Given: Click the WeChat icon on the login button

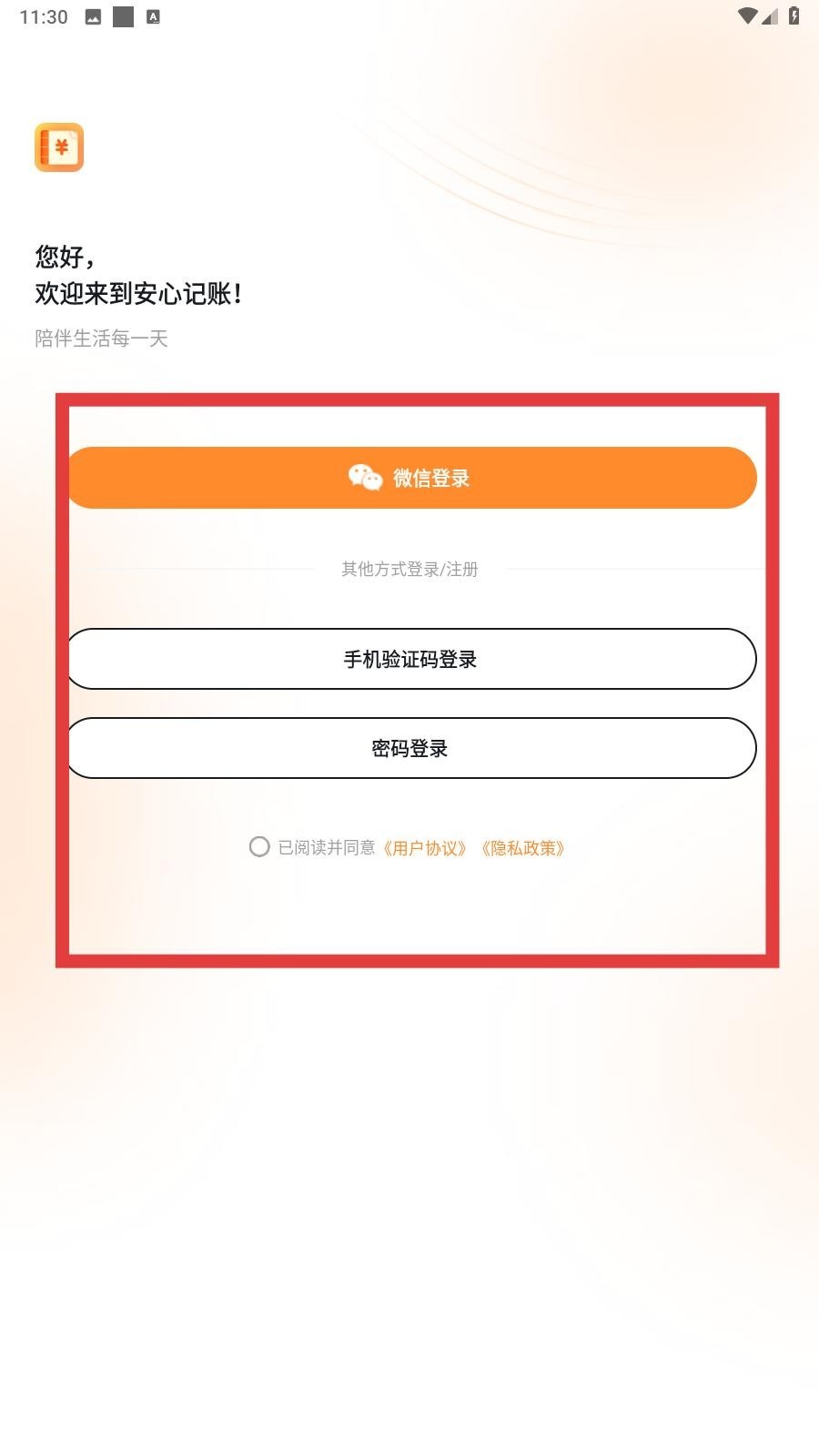Looking at the screenshot, I should (366, 477).
